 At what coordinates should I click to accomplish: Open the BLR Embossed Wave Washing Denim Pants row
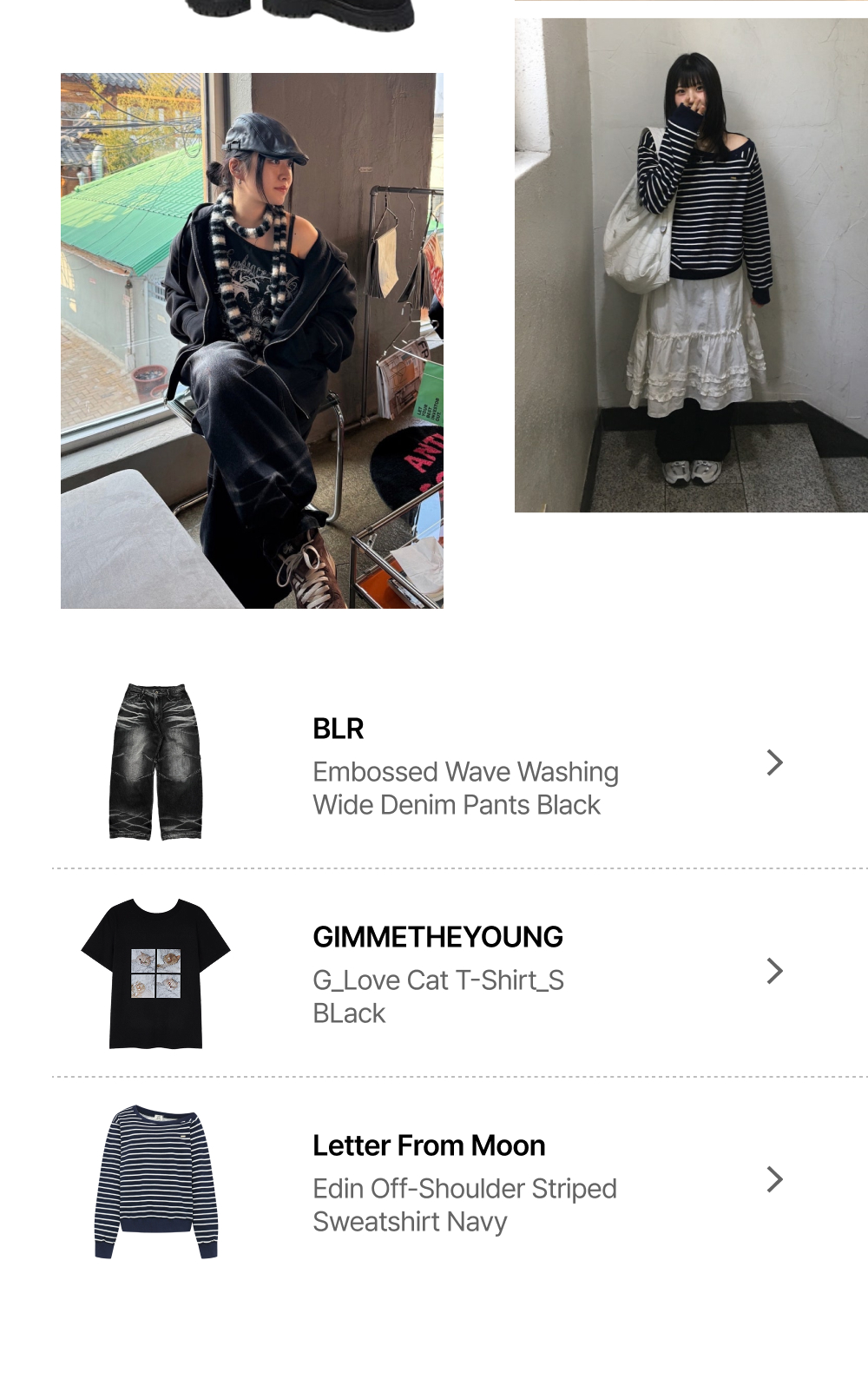point(460,763)
